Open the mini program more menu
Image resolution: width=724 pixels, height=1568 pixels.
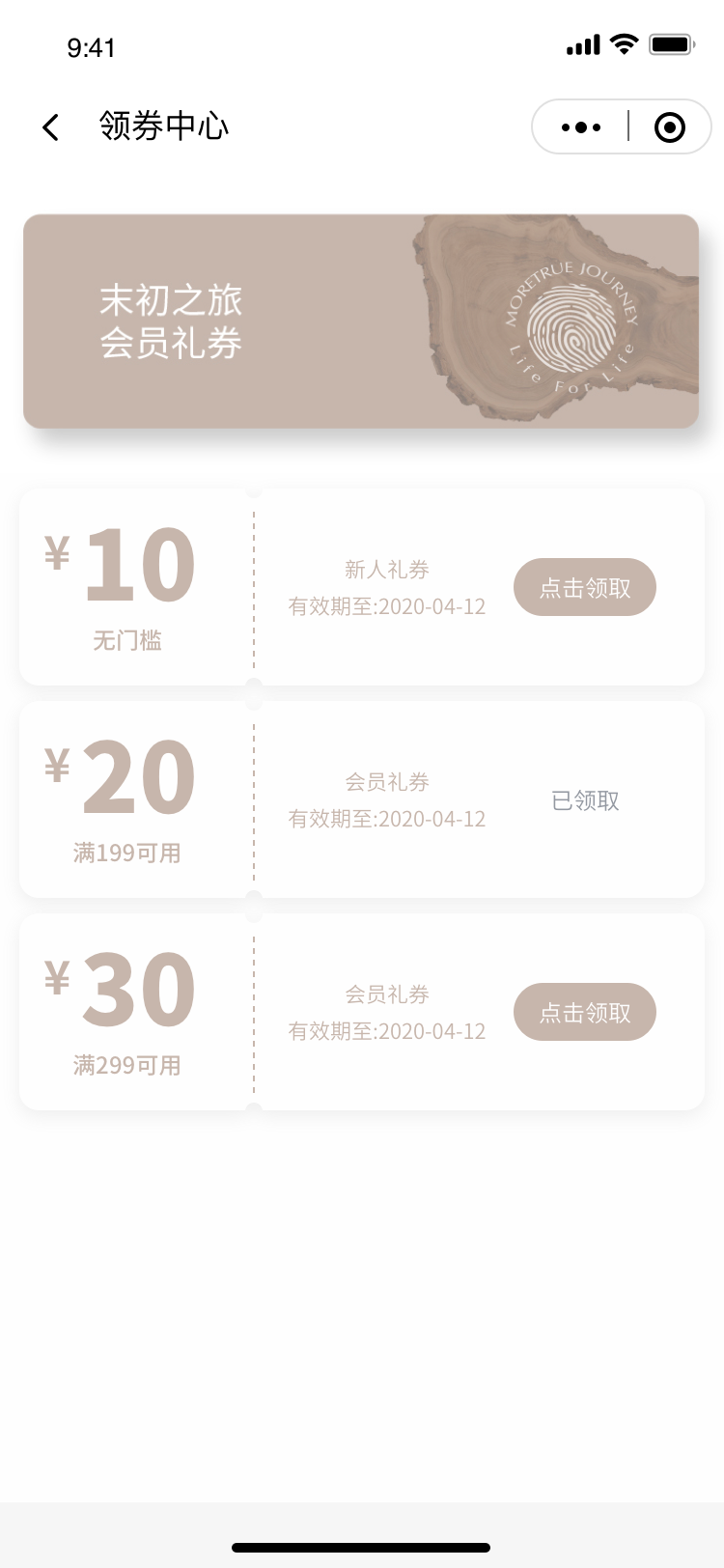click(580, 126)
